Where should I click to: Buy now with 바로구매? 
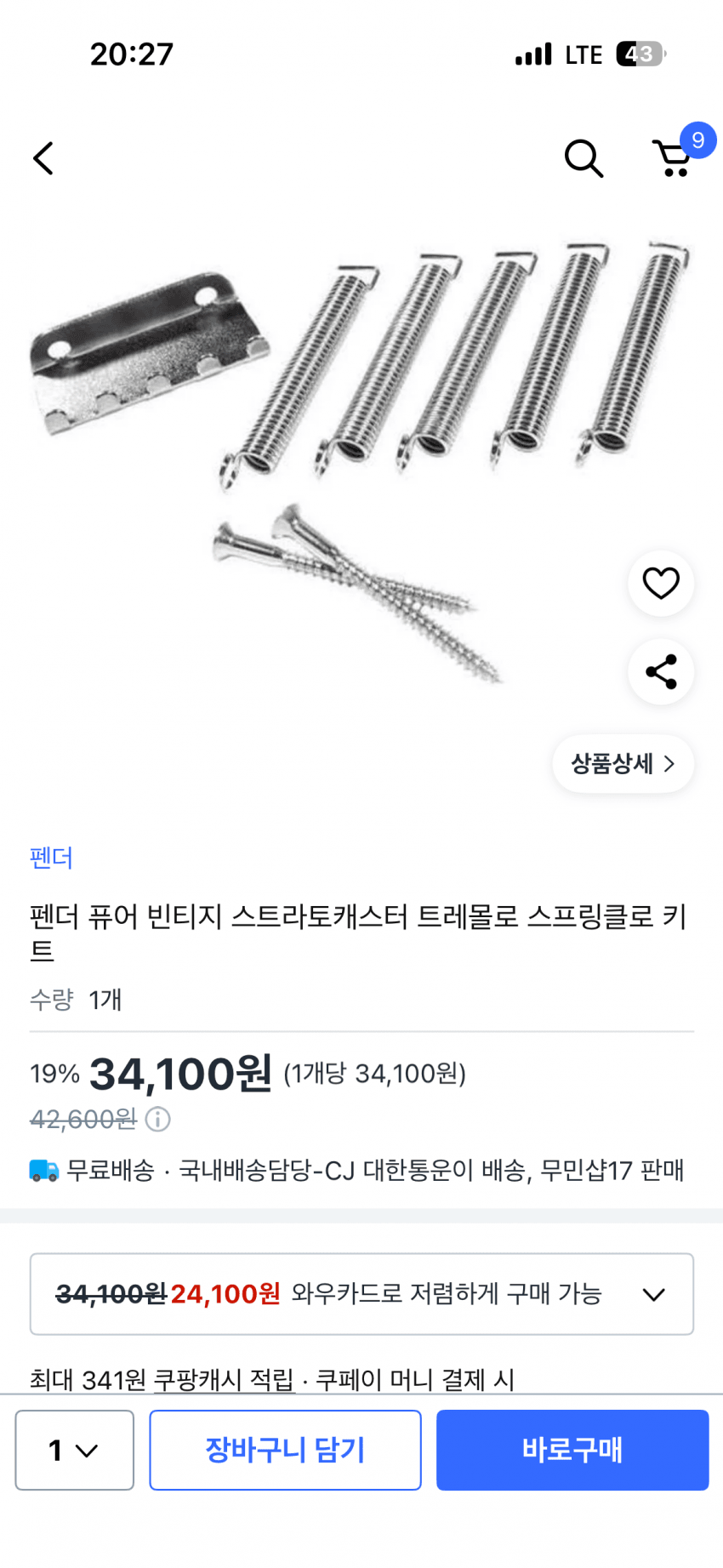pos(572,1450)
